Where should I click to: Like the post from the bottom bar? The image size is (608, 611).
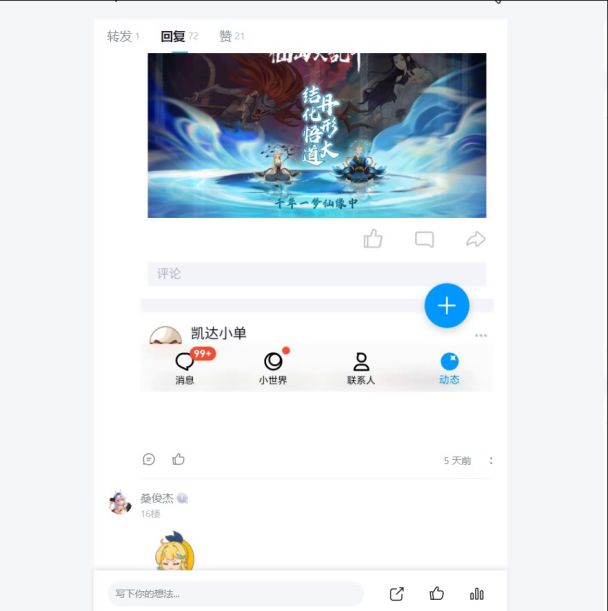(437, 594)
